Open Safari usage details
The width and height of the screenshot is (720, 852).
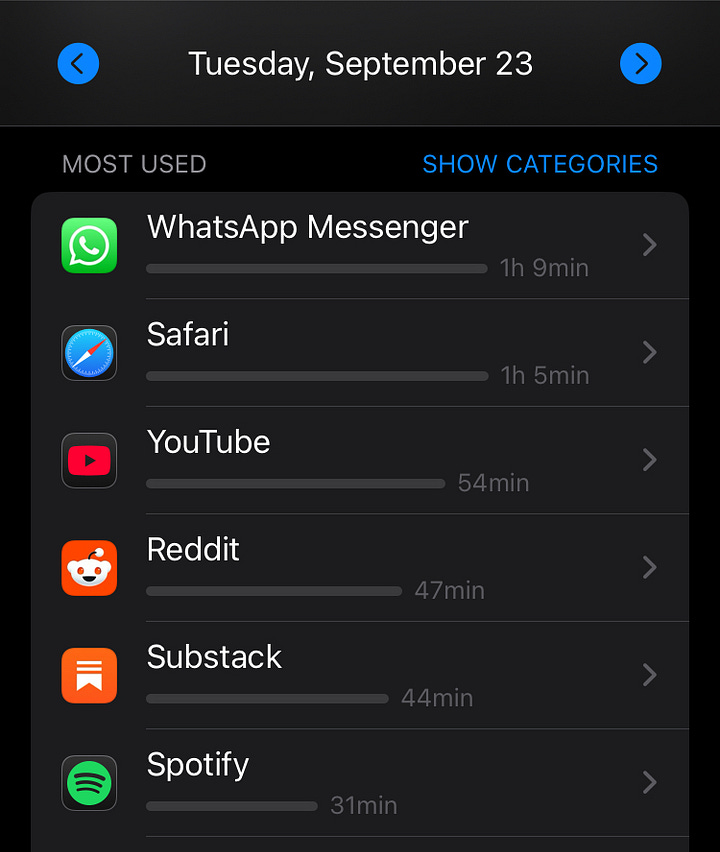360,352
